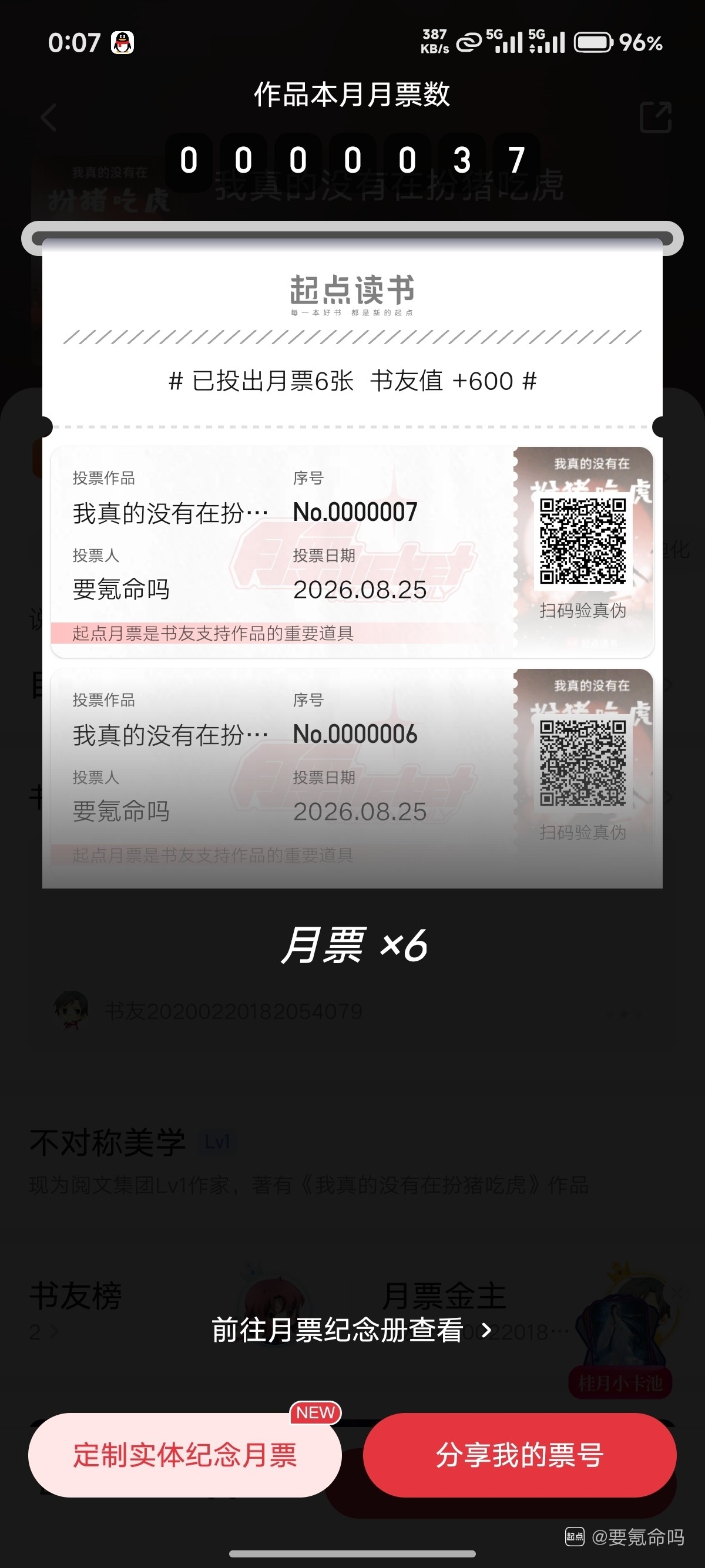705x1568 pixels.
Task: Share my ticket number via 分享我的票号
Action: tap(519, 1455)
